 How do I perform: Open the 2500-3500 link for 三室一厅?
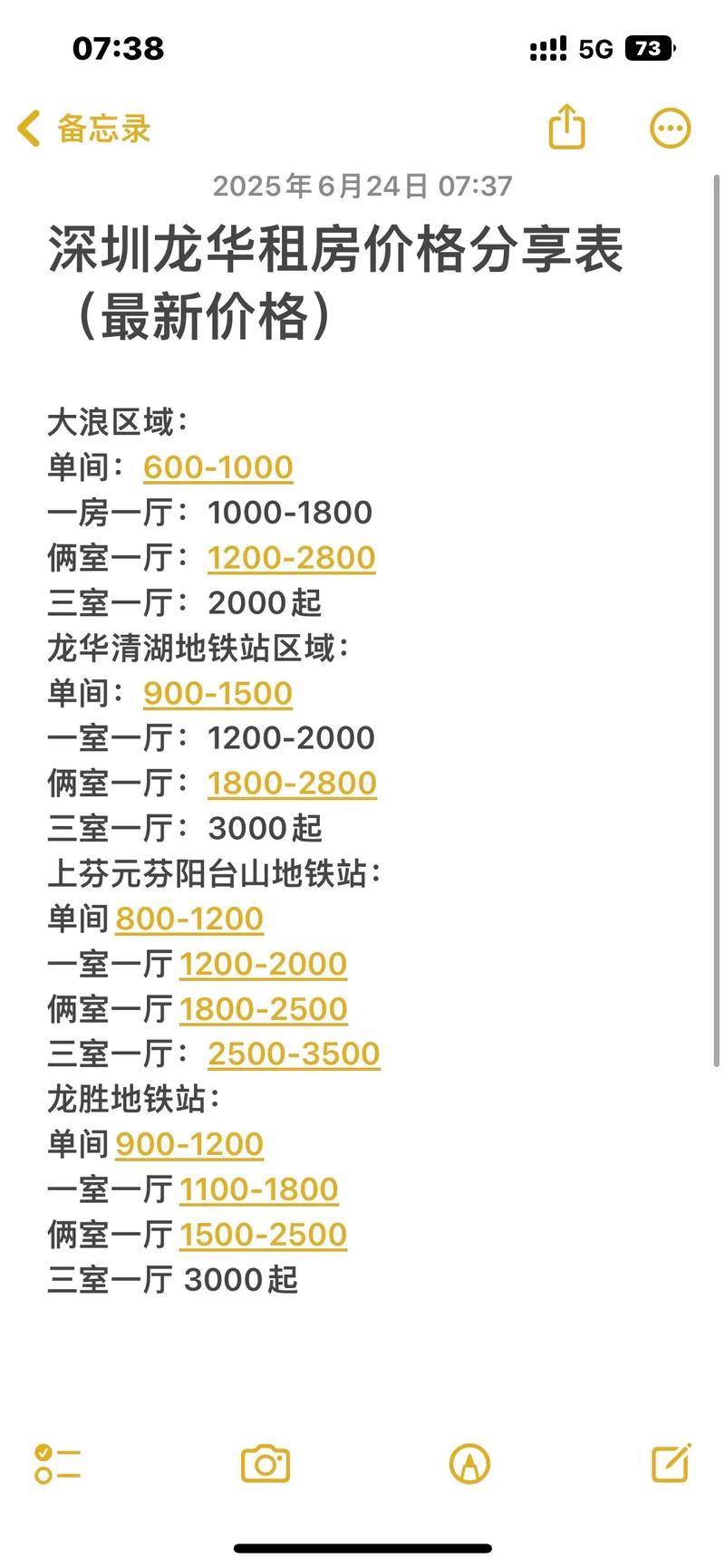coord(293,1053)
